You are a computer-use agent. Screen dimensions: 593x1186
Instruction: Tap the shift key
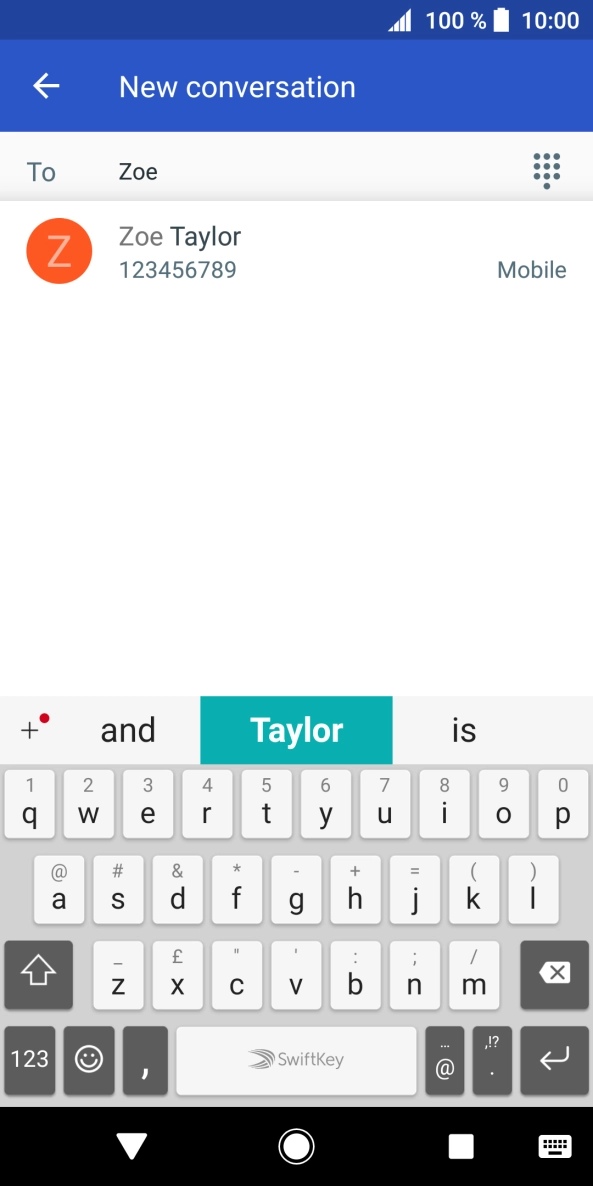39,974
